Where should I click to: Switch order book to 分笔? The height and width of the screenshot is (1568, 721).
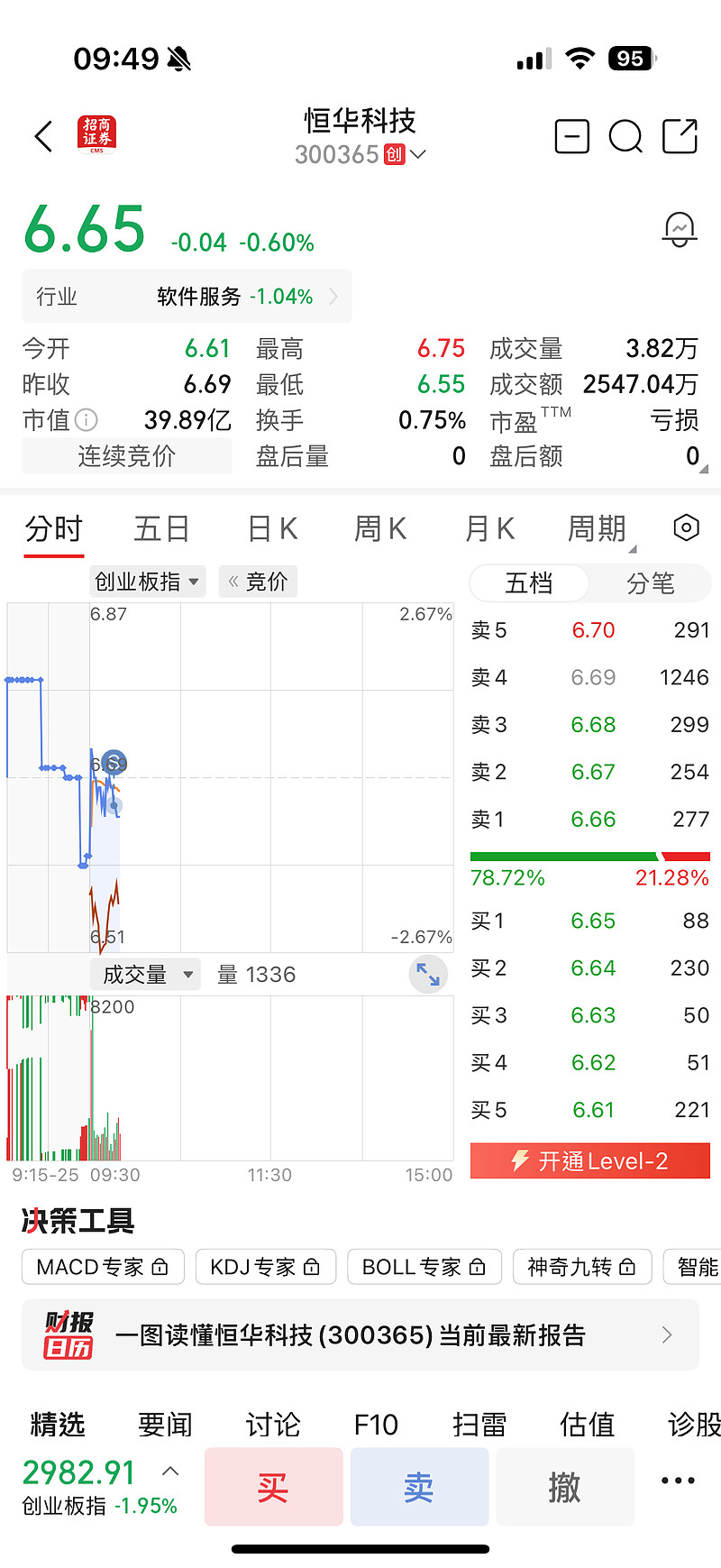pos(650,583)
